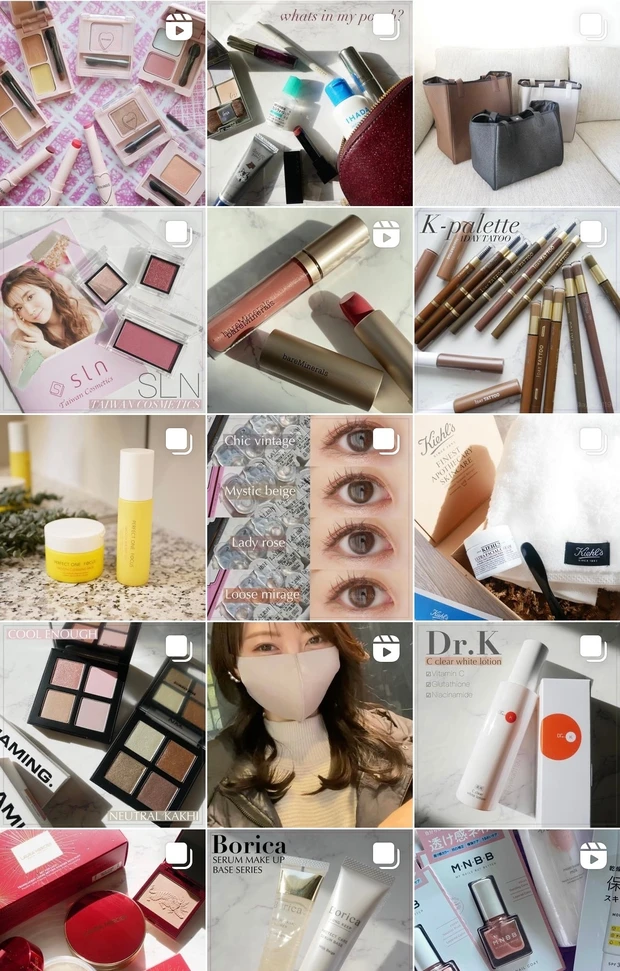View the yellow skincare bottles post
This screenshot has height=971, width=620.
[102, 517]
